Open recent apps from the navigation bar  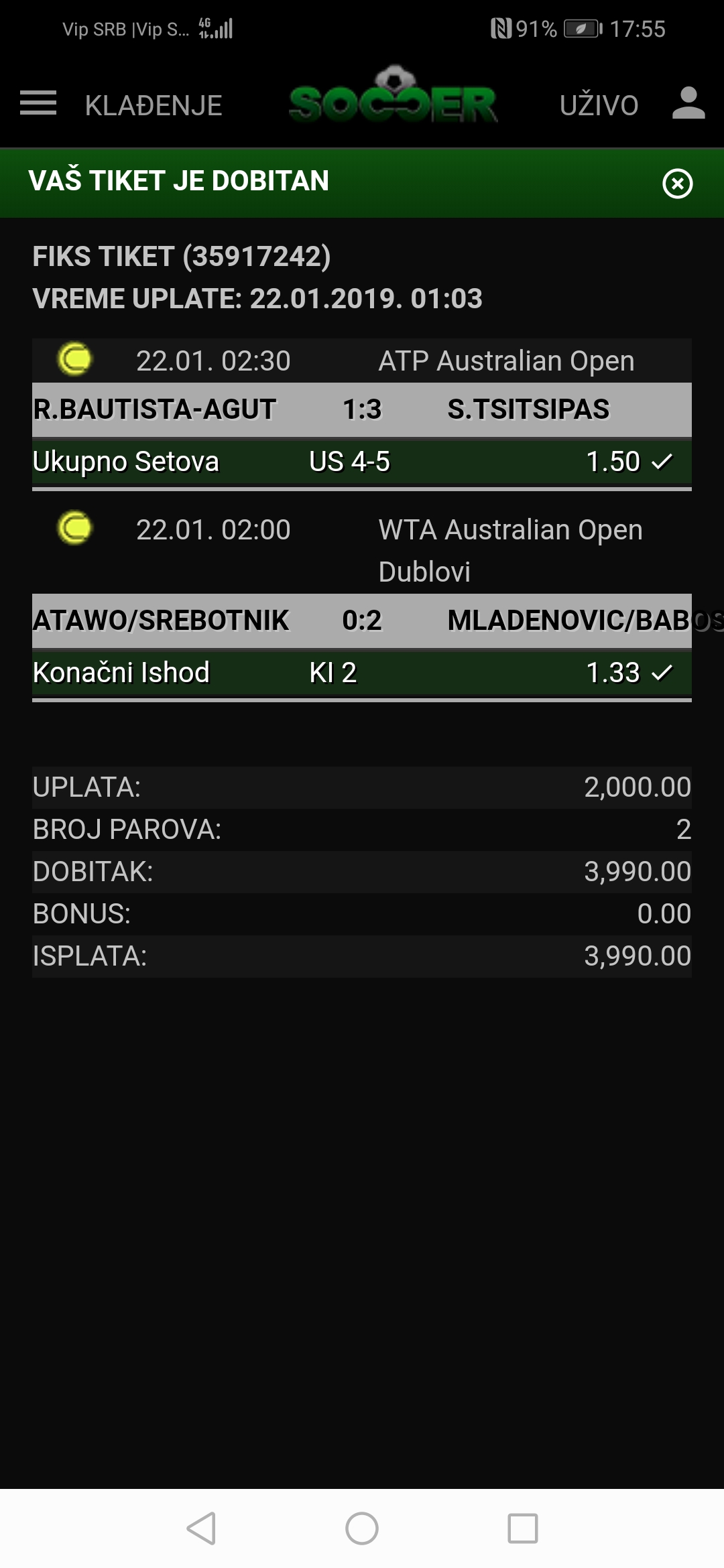[x=523, y=1528]
